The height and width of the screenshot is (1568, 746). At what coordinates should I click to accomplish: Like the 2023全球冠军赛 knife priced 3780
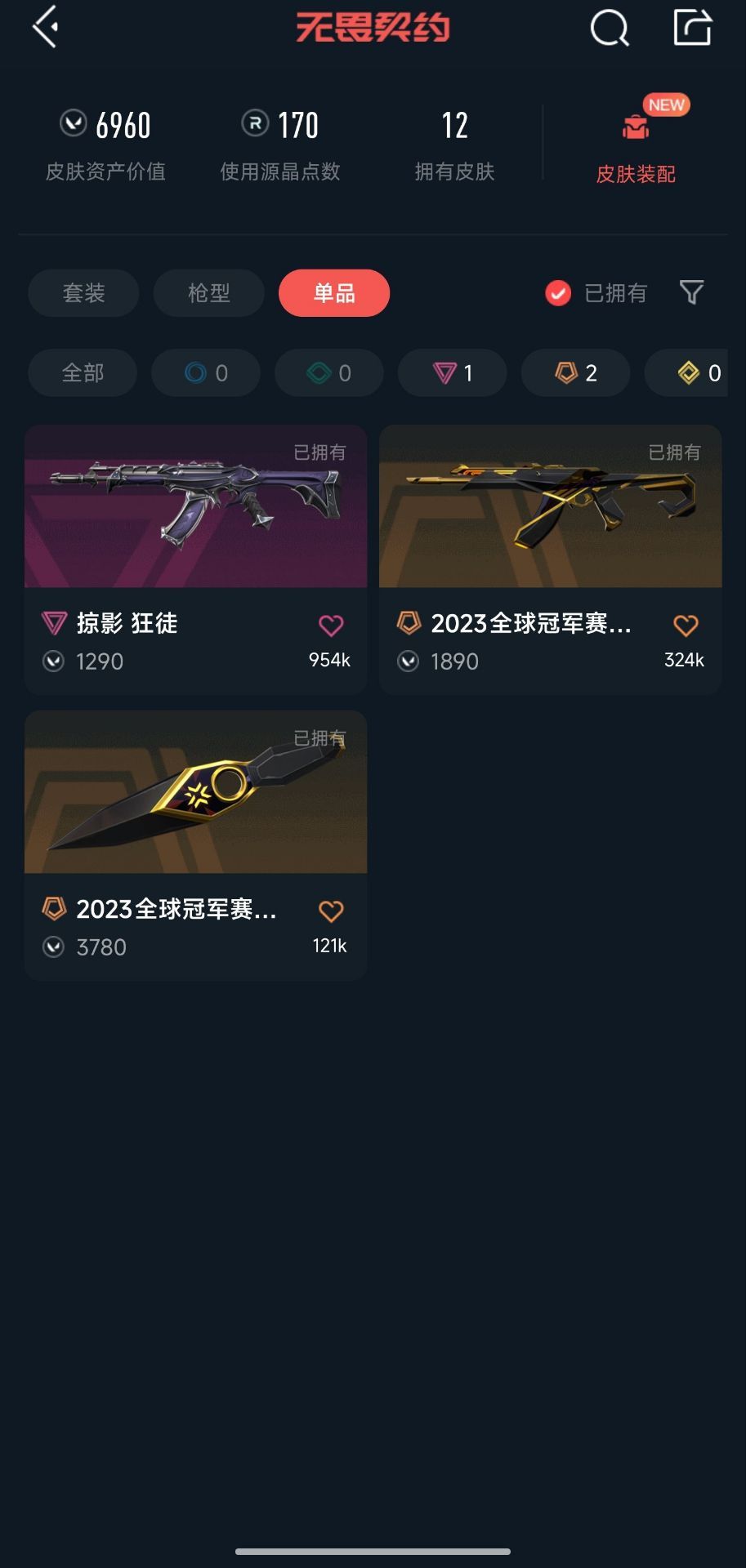point(331,911)
